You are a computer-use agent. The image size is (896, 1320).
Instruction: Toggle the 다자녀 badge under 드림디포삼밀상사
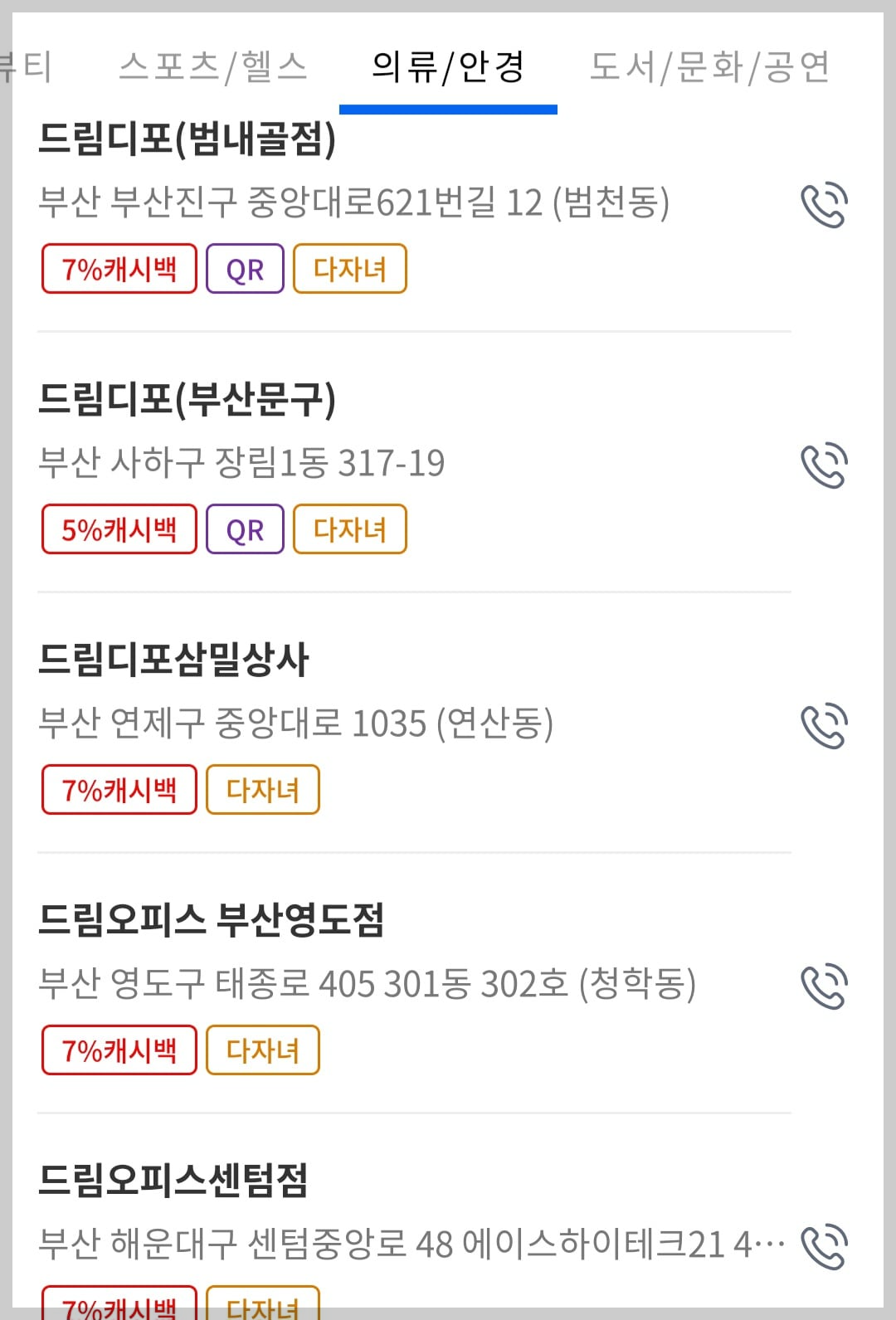coord(262,789)
